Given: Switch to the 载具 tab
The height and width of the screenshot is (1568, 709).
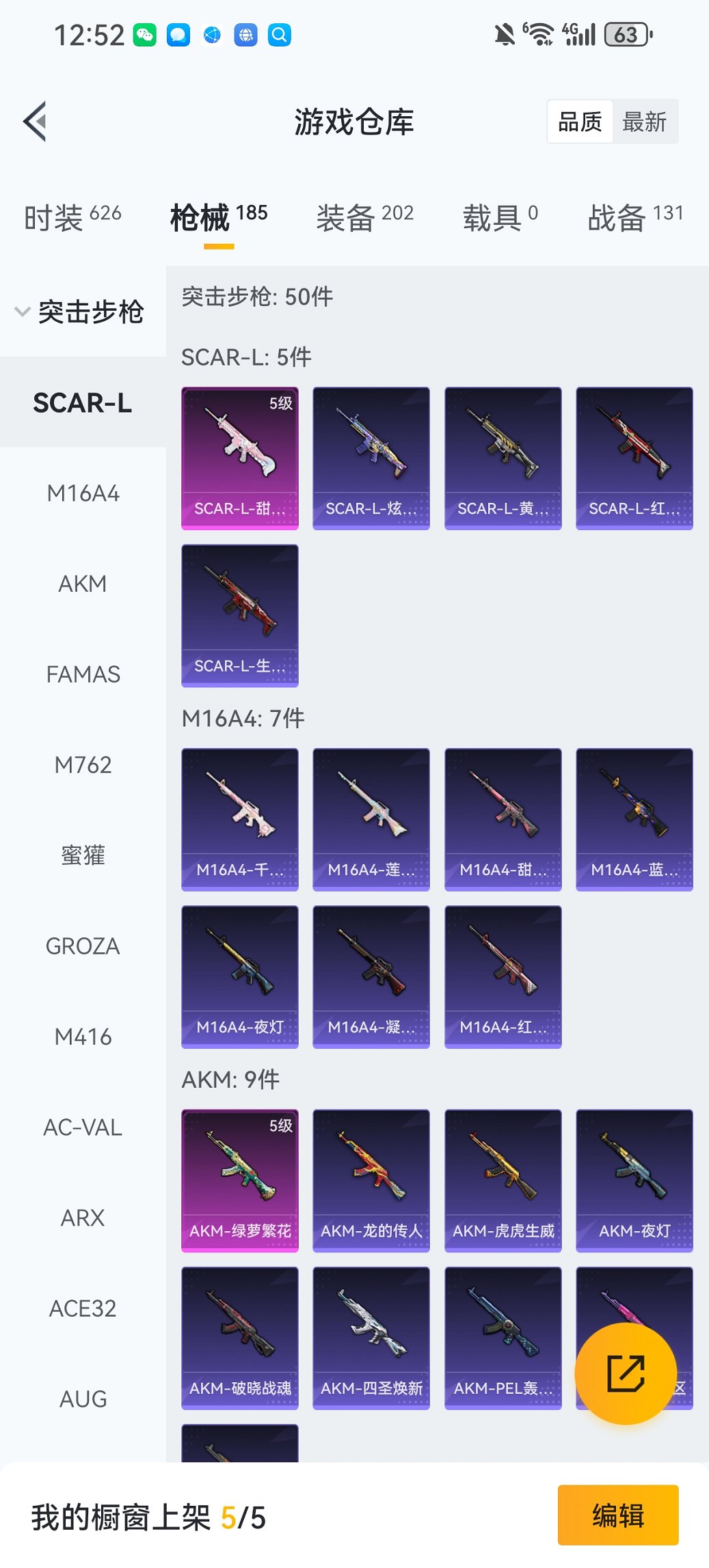Looking at the screenshot, I should [500, 217].
